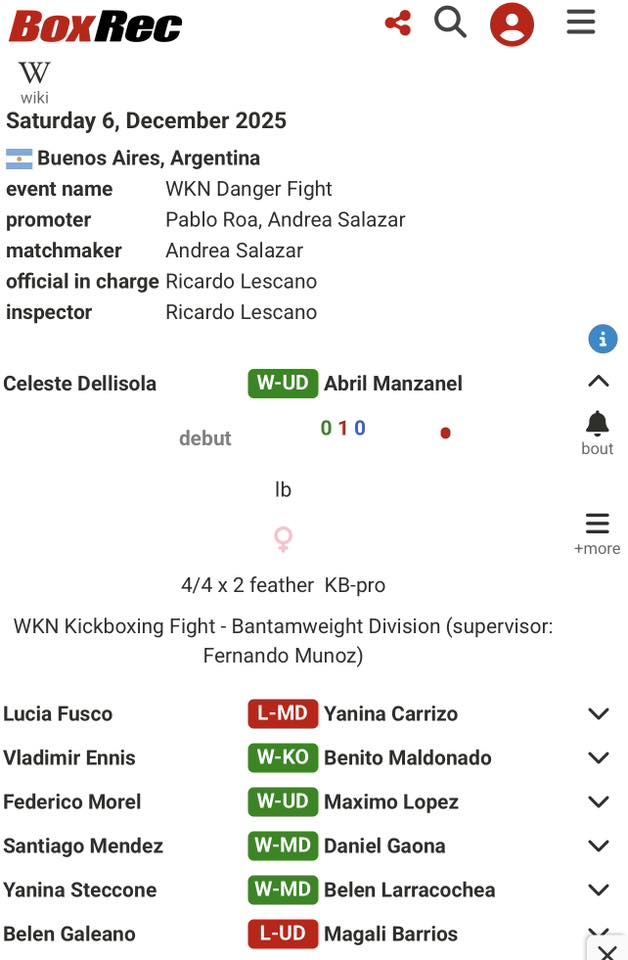628x960 pixels.
Task: Go to the BoxRec home page
Action: coord(96,26)
